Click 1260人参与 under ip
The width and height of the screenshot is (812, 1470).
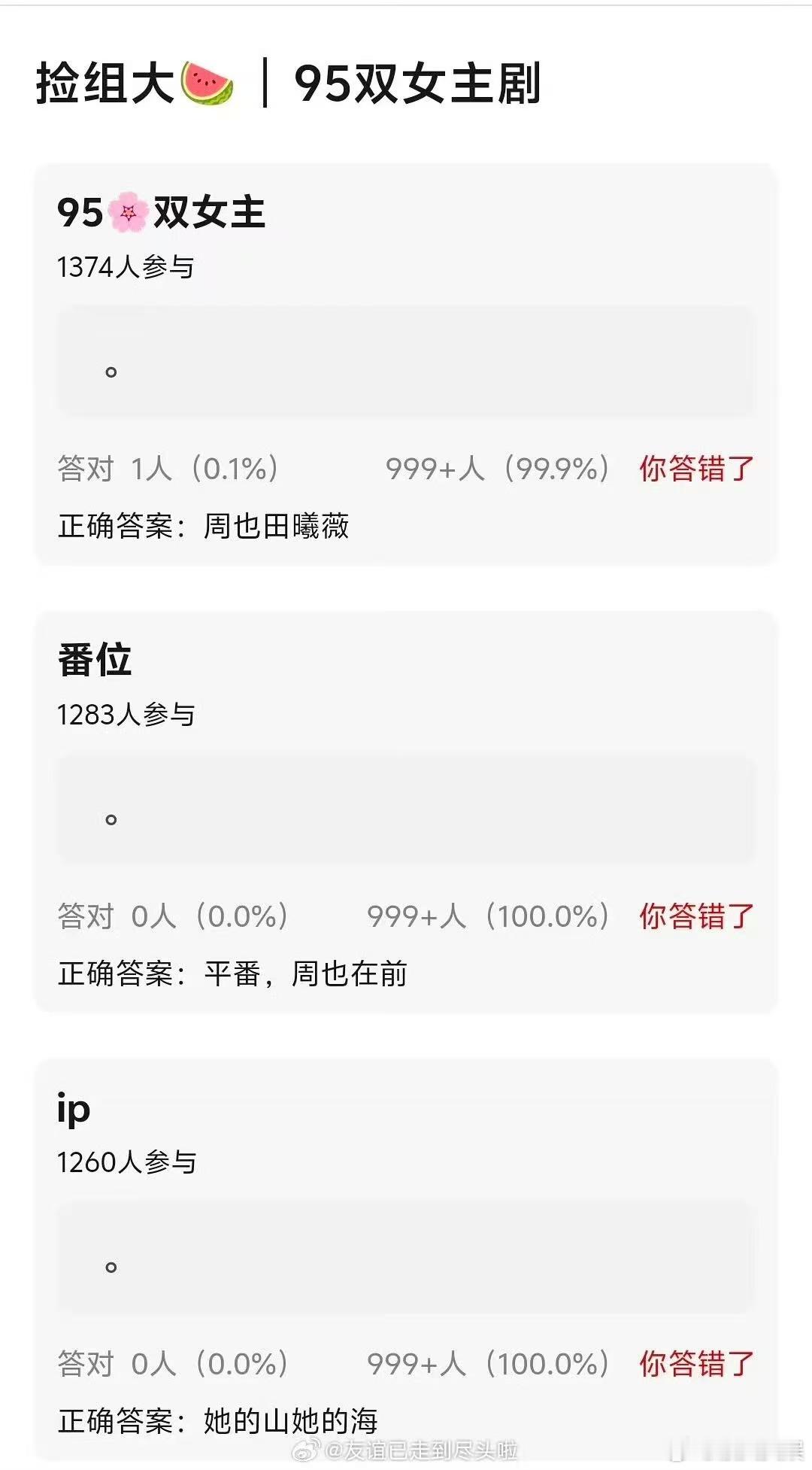(126, 1160)
